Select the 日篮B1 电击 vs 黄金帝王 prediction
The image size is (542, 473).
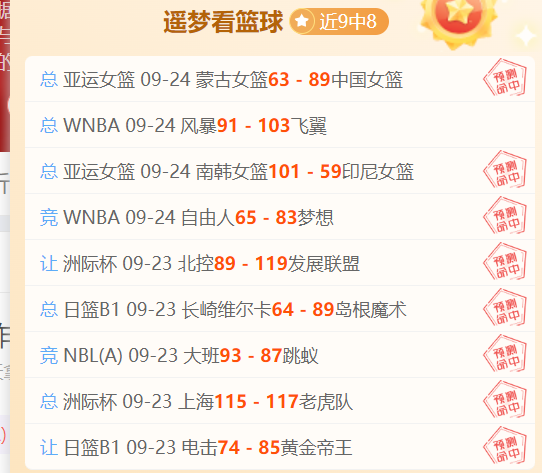coord(280,447)
